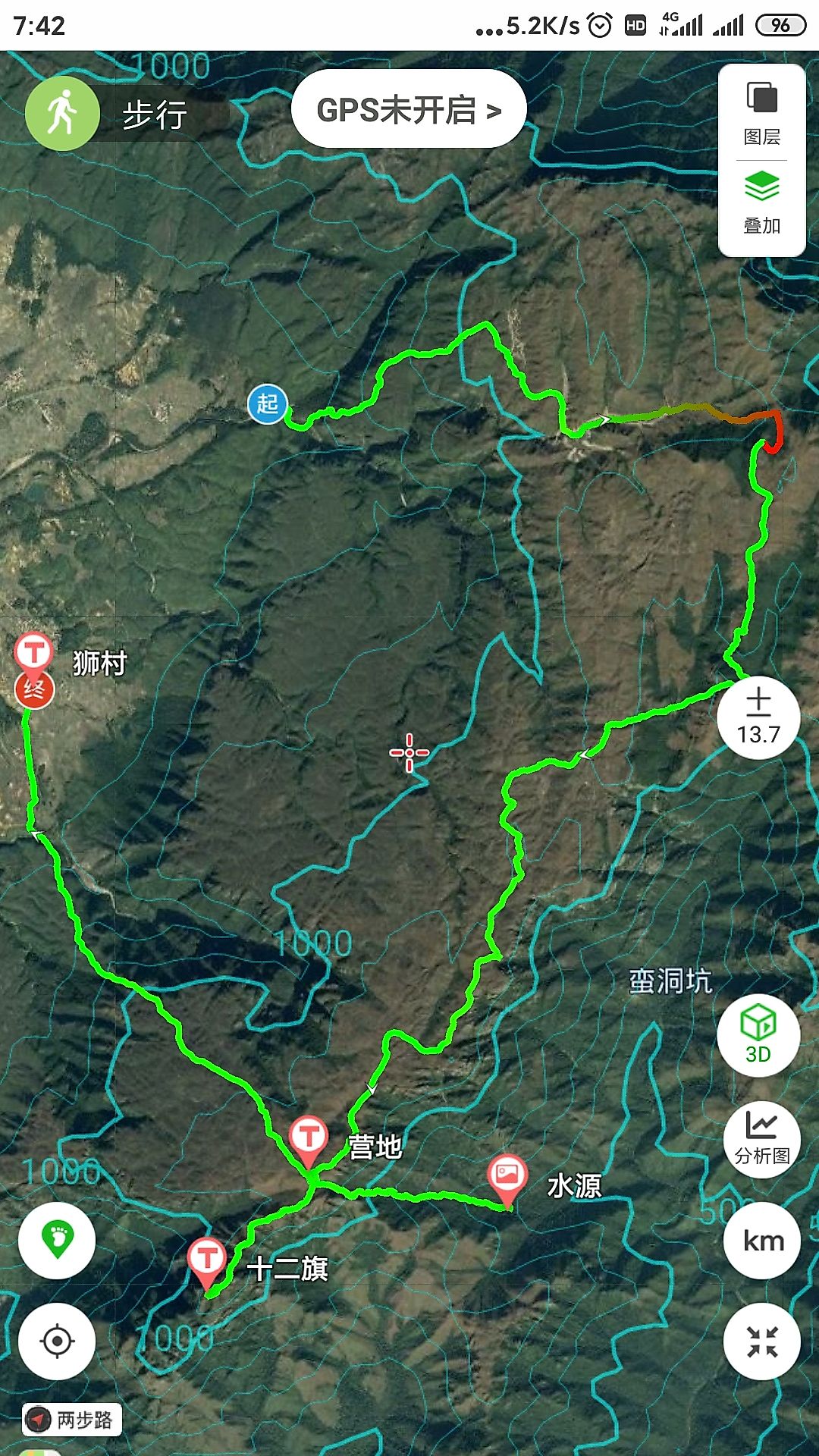Tap the 起 start point marker
The width and height of the screenshot is (819, 1456).
pyautogui.click(x=268, y=403)
